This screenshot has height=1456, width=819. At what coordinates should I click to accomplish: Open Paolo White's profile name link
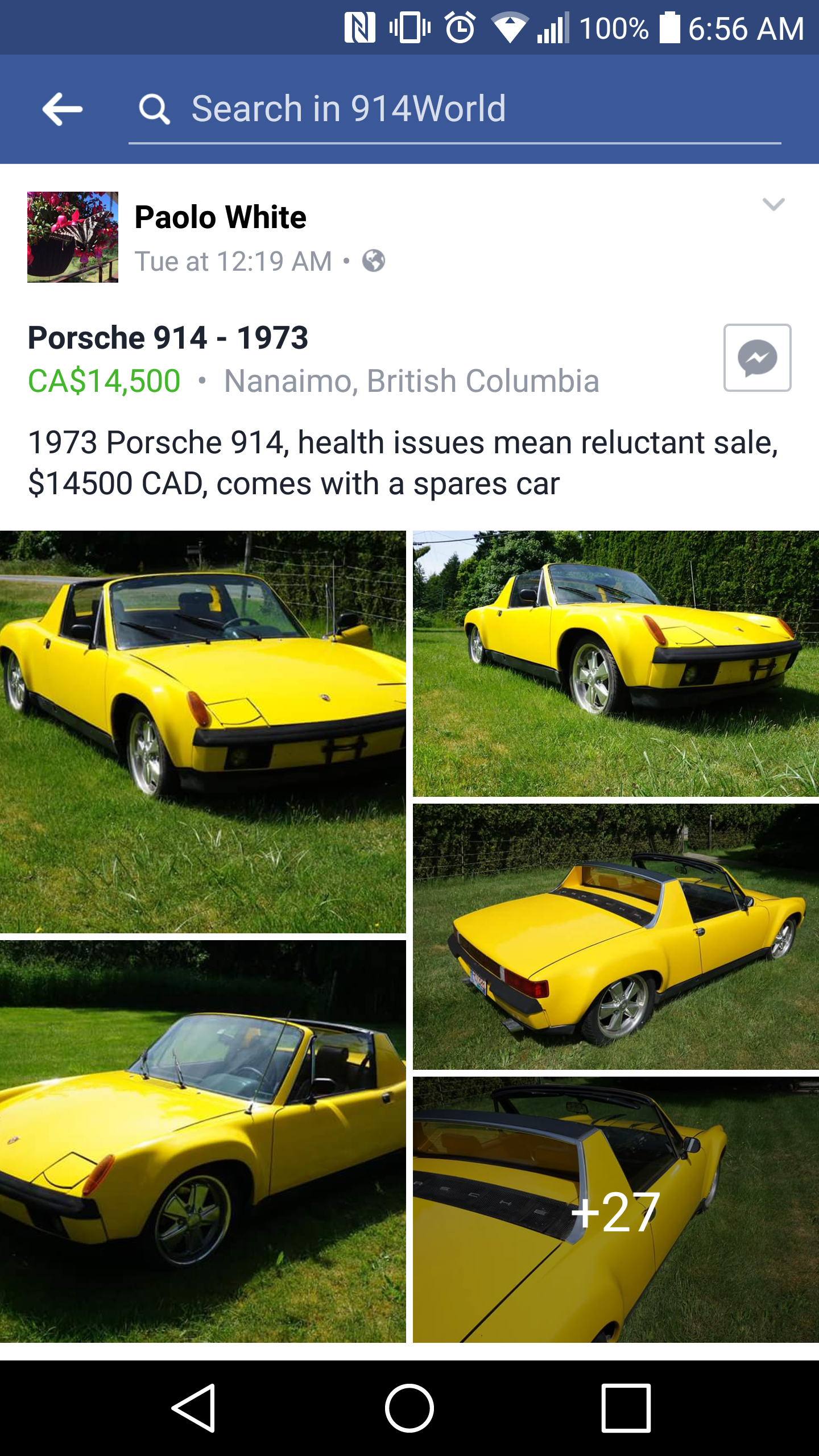tap(220, 217)
